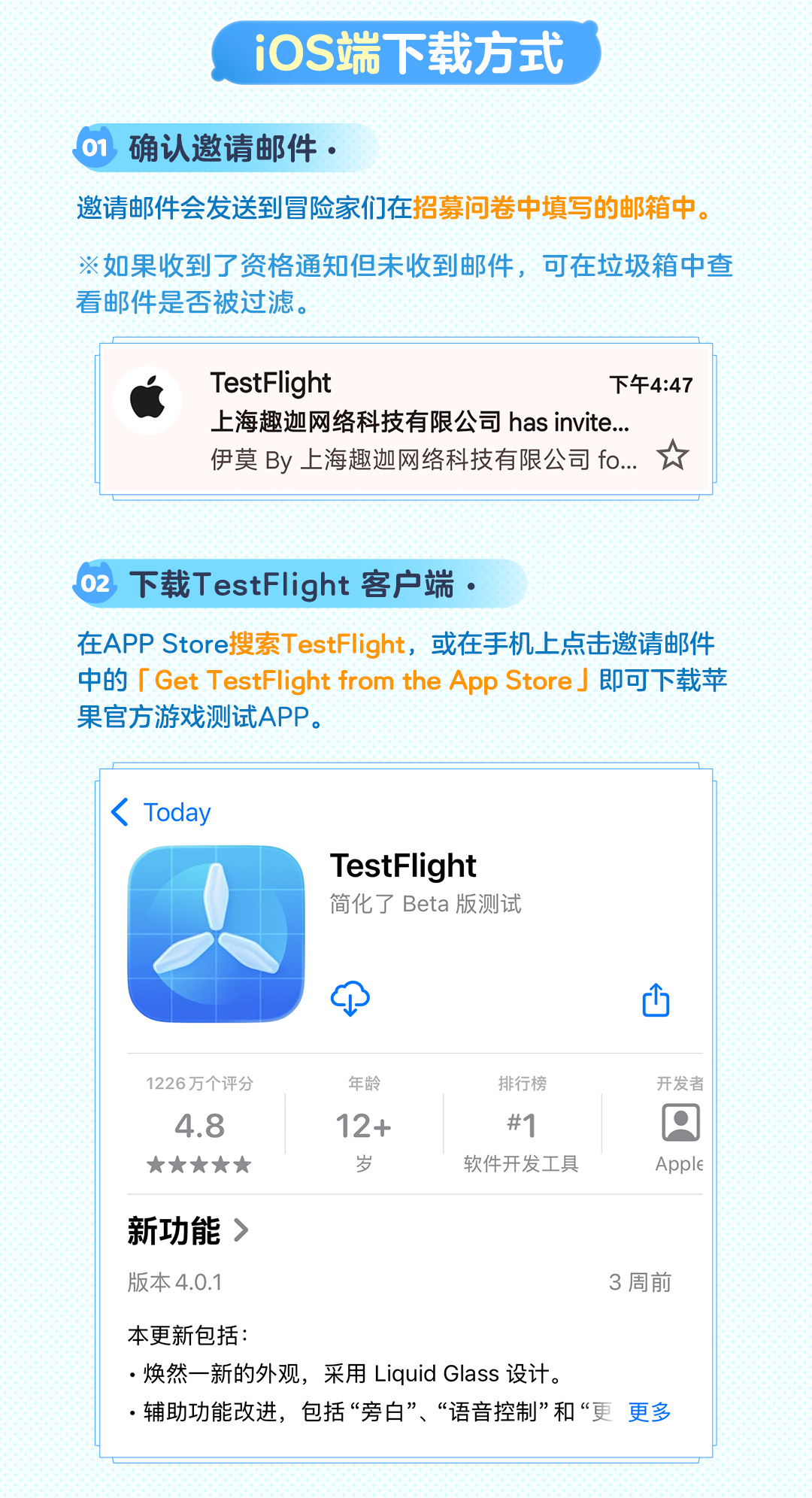Star the TestFlight invitation email
Screen dimensions: 812x1498
672,455
